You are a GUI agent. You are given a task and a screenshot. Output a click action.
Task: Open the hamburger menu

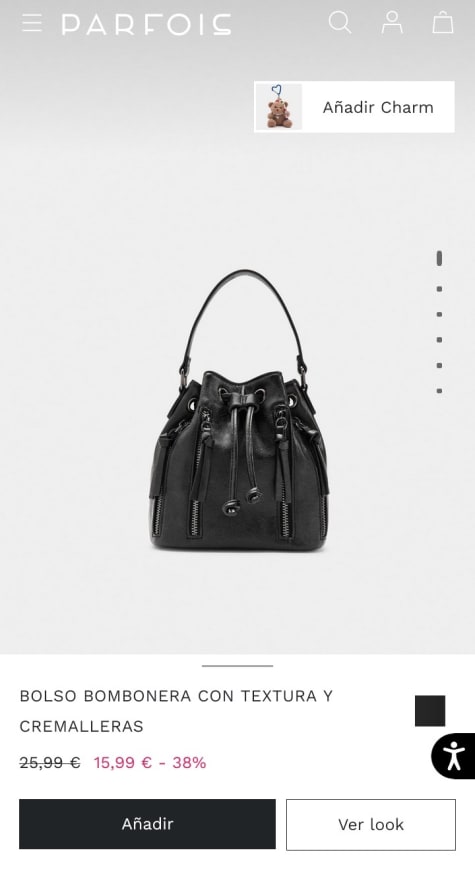tap(32, 23)
